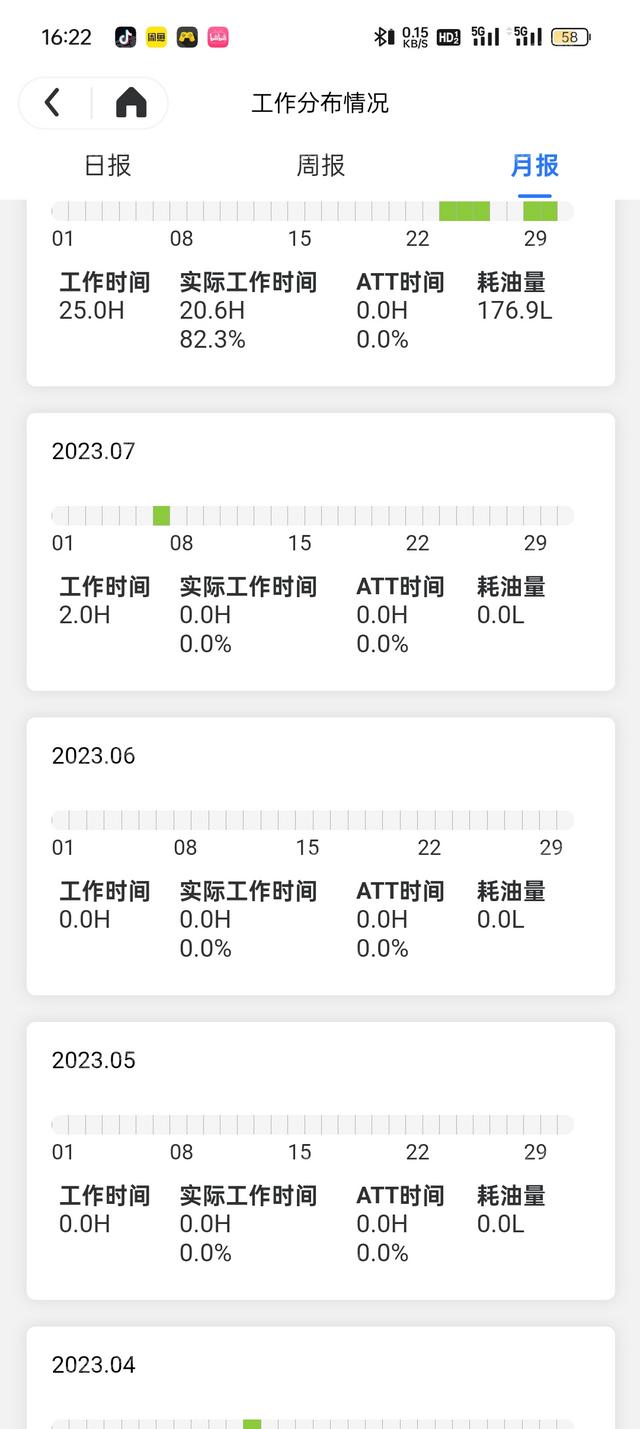This screenshot has width=640, height=1429.
Task: Select the 月报 tab
Action: (534, 166)
